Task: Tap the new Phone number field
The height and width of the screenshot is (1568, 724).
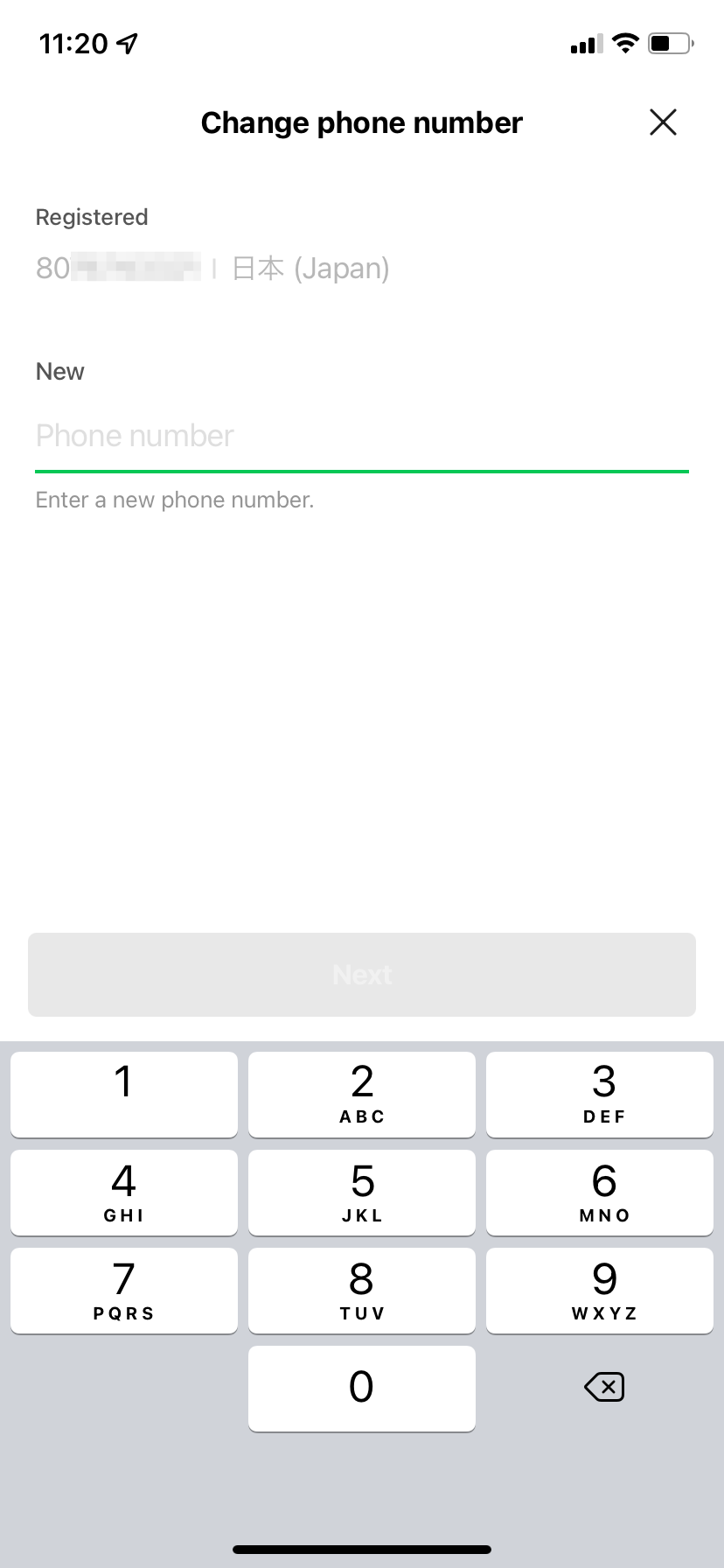Action: tap(362, 436)
